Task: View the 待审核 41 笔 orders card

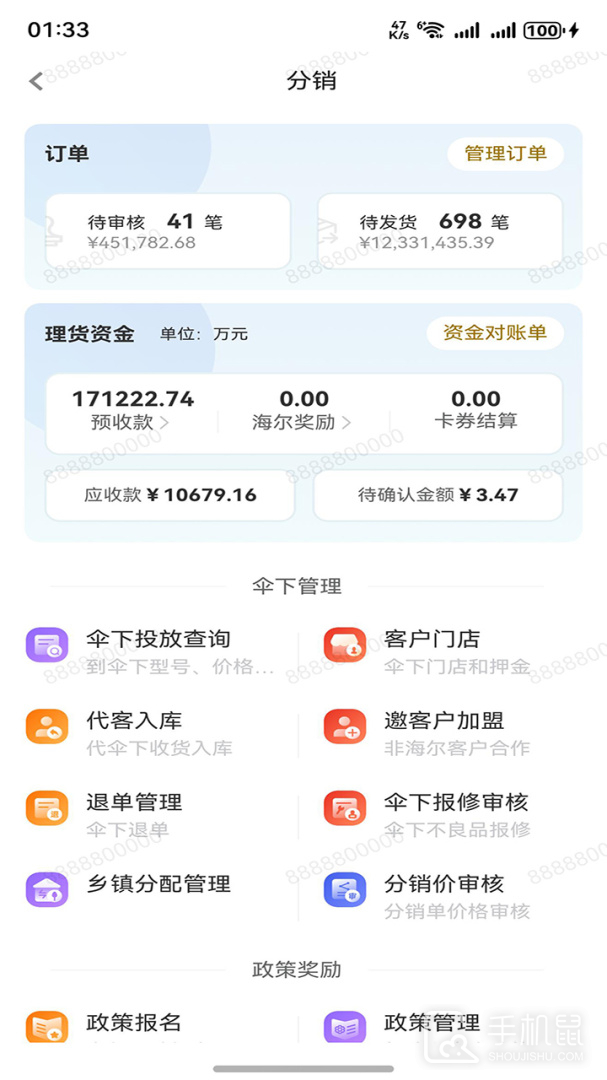Action: coord(168,231)
